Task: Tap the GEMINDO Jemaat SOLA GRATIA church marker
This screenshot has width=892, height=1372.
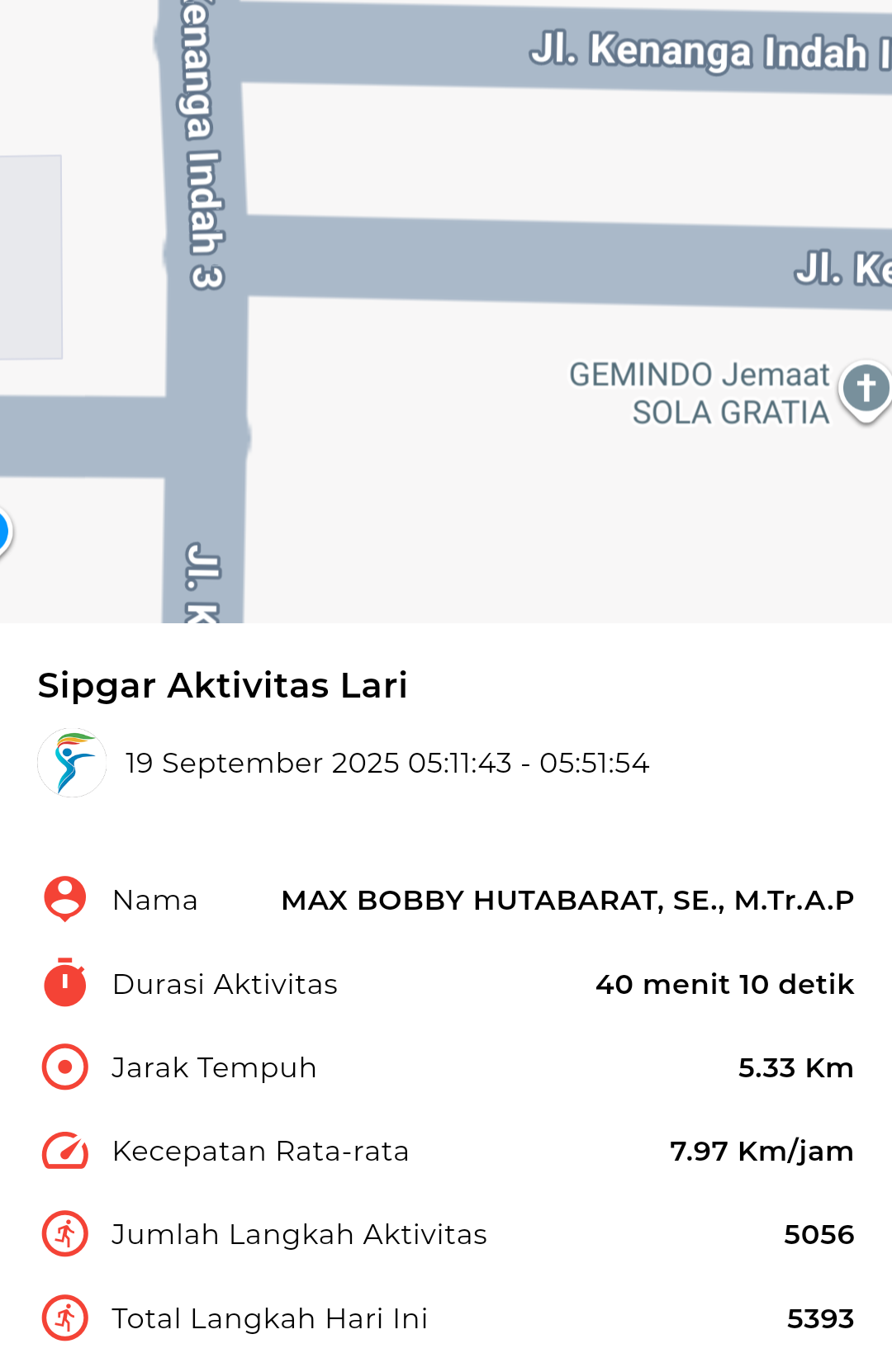Action: point(865,388)
